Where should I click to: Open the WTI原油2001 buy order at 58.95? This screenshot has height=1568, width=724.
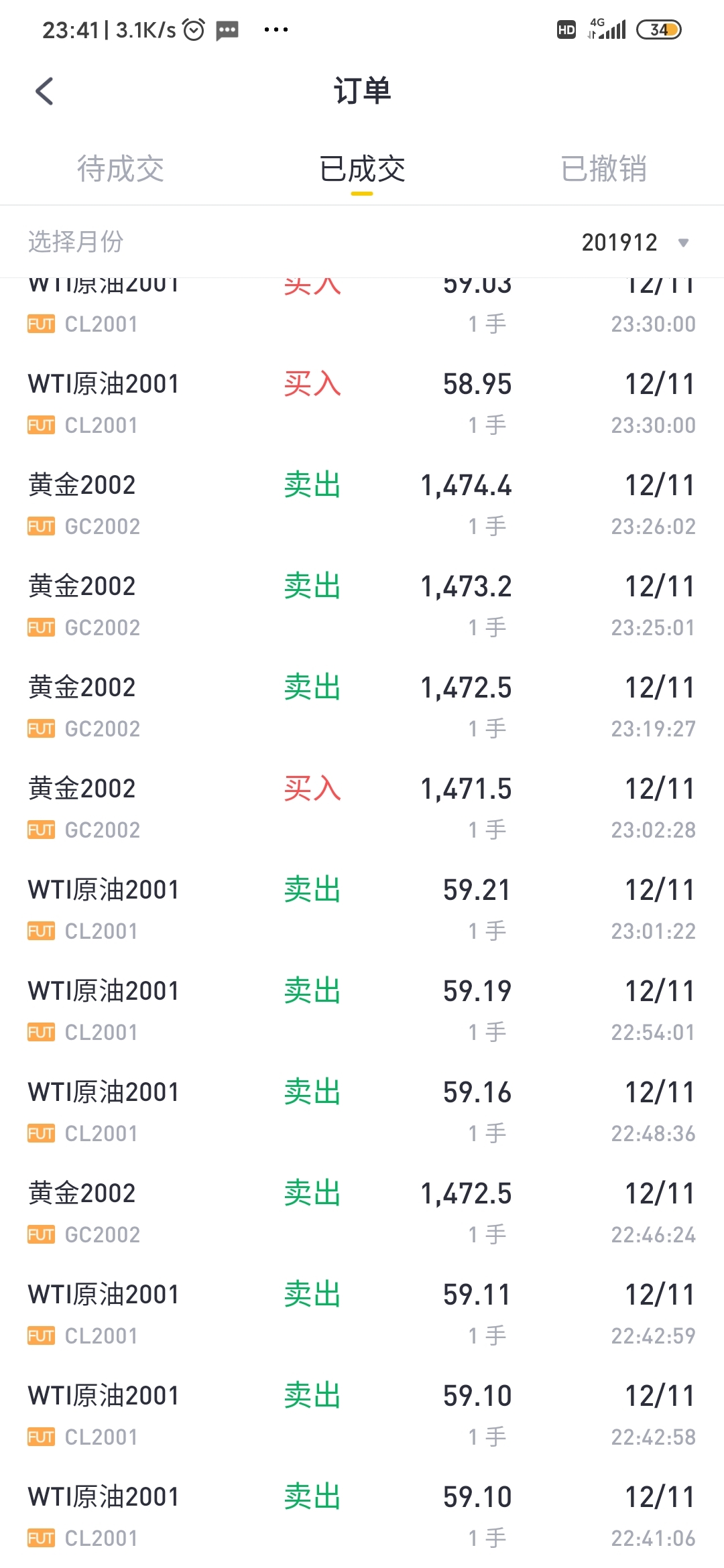(x=362, y=404)
